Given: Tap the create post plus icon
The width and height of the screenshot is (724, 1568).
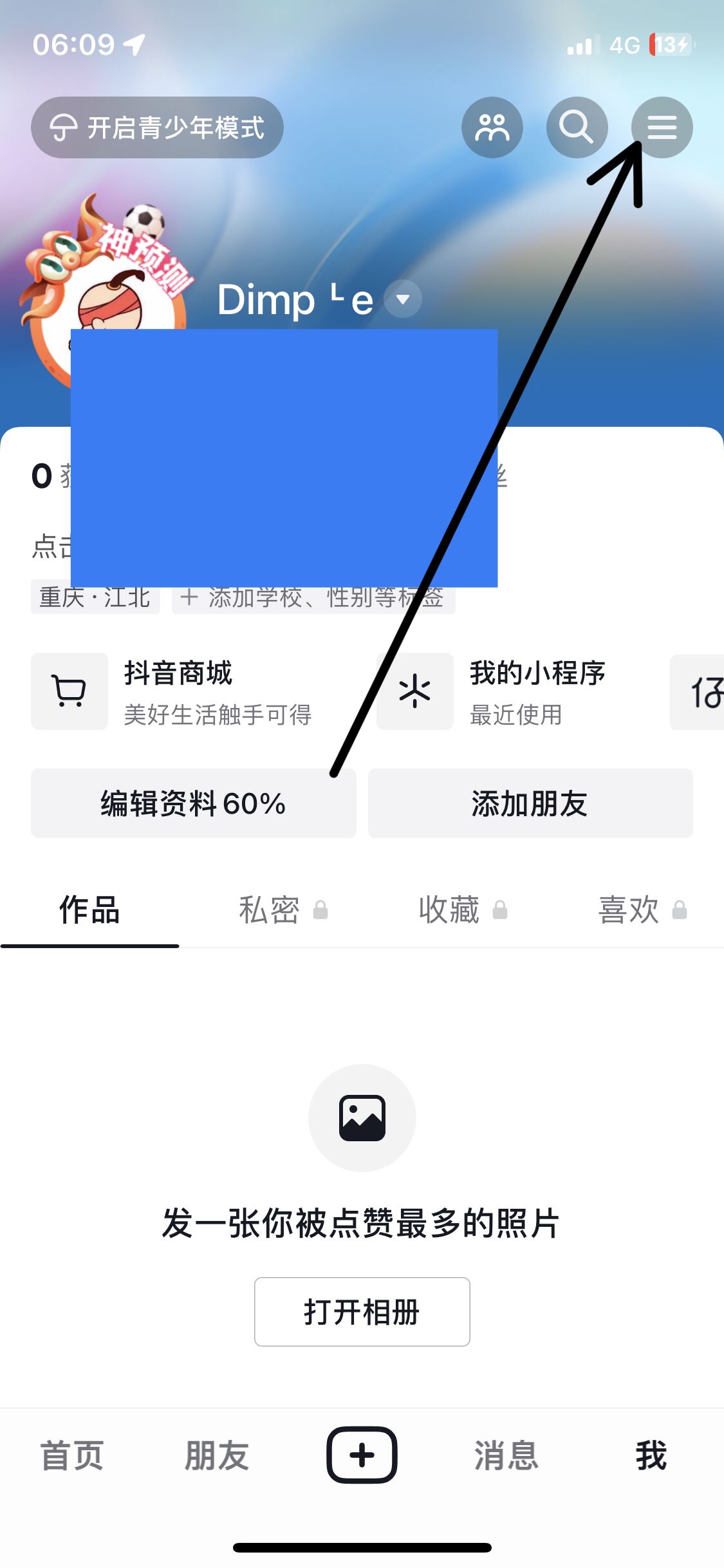Looking at the screenshot, I should tap(362, 1455).
